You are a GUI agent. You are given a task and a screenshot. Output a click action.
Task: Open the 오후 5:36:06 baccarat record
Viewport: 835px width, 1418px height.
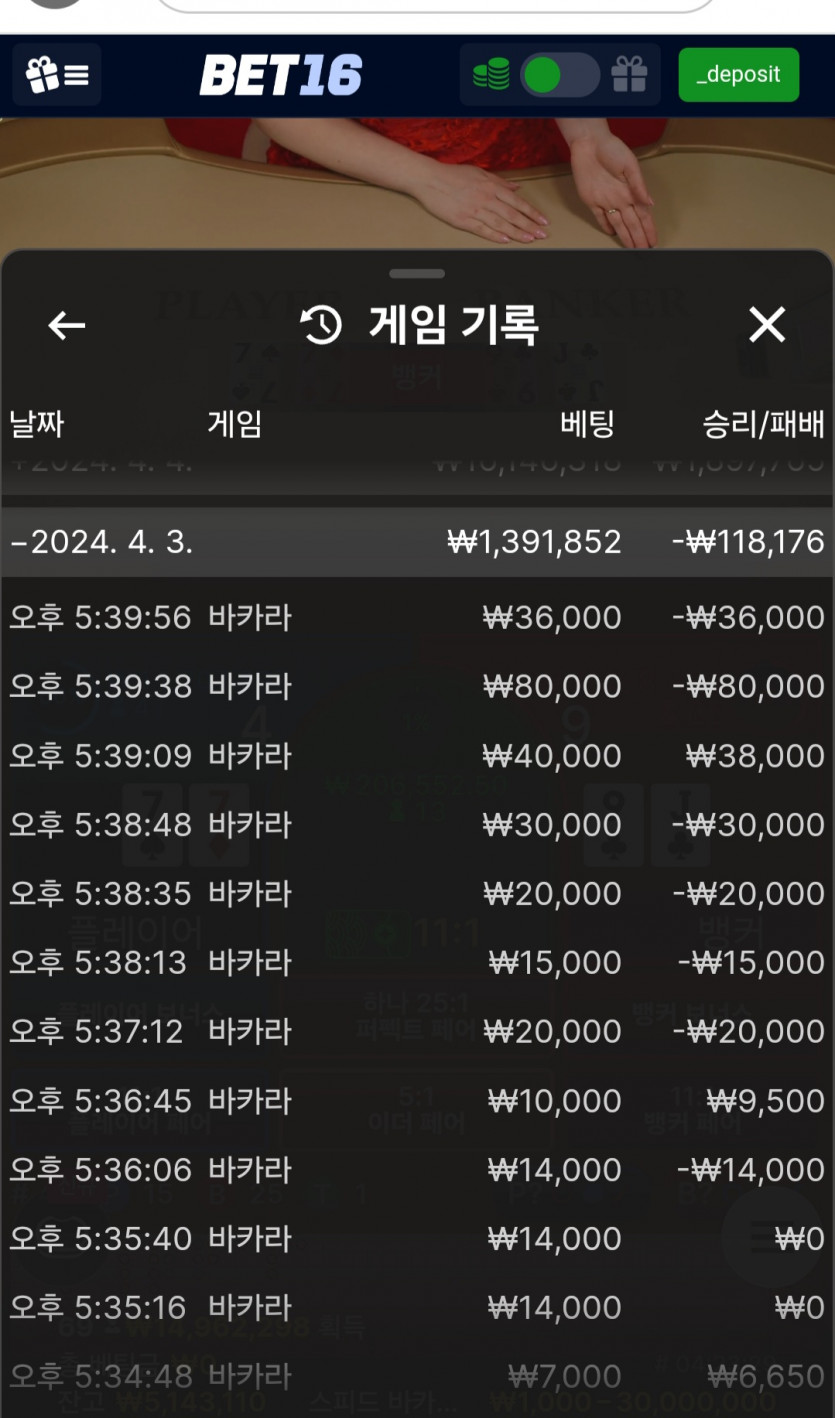(417, 1170)
